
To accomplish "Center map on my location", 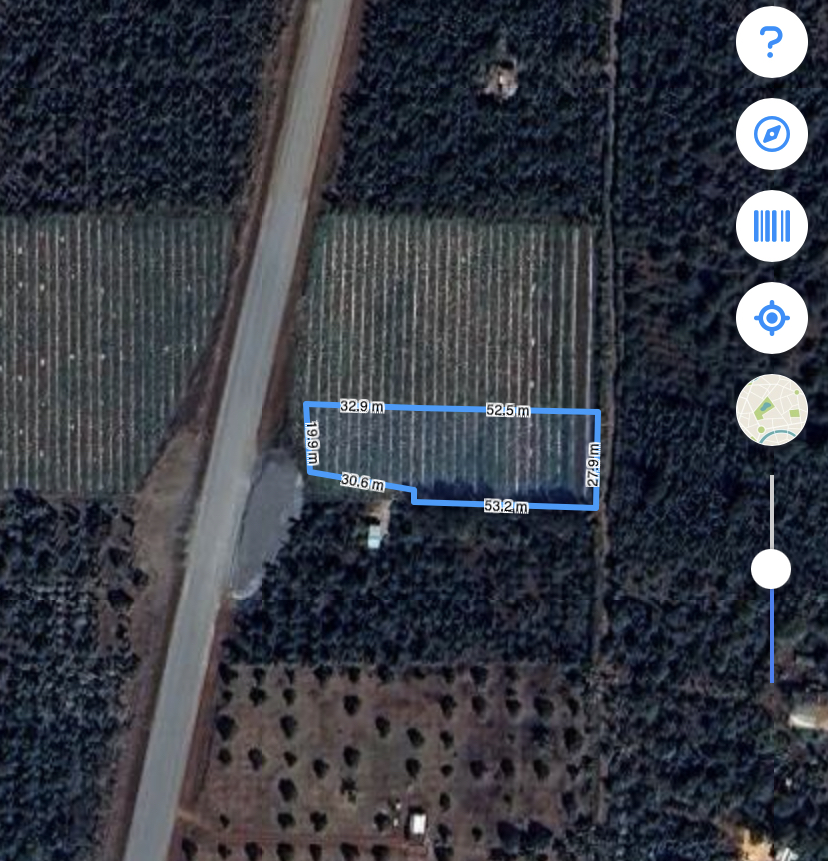I will (771, 319).
